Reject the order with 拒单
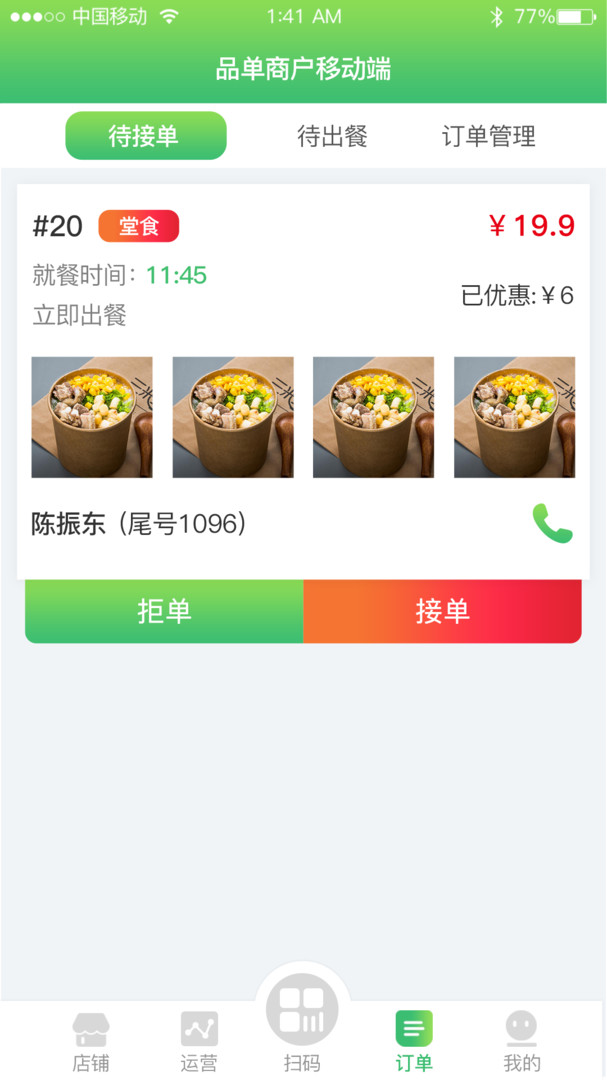The image size is (607, 1080). click(164, 611)
